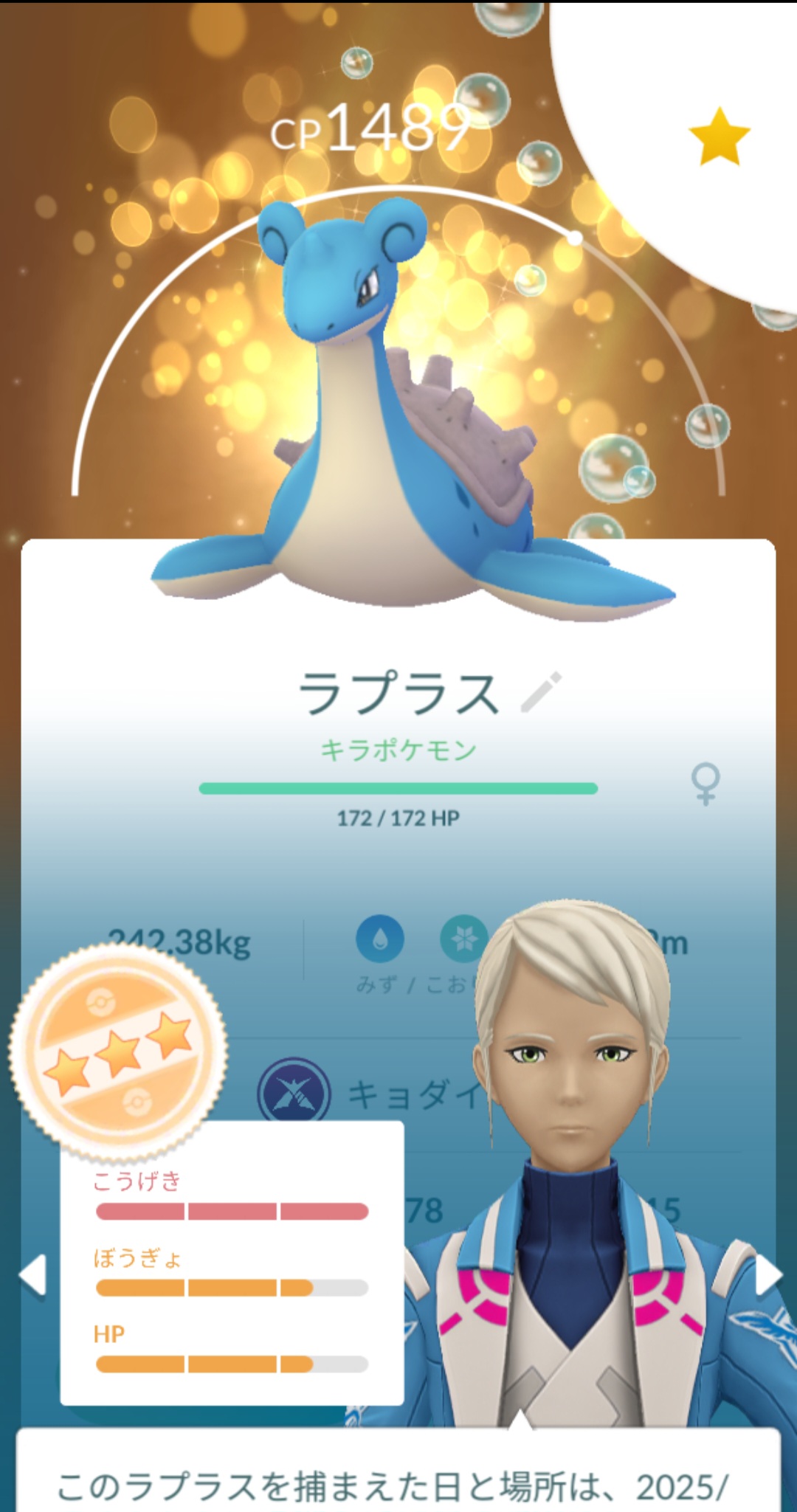This screenshot has width=797, height=1512.
Task: Edit Lapras nickname with the pencil icon
Action: tap(541, 692)
